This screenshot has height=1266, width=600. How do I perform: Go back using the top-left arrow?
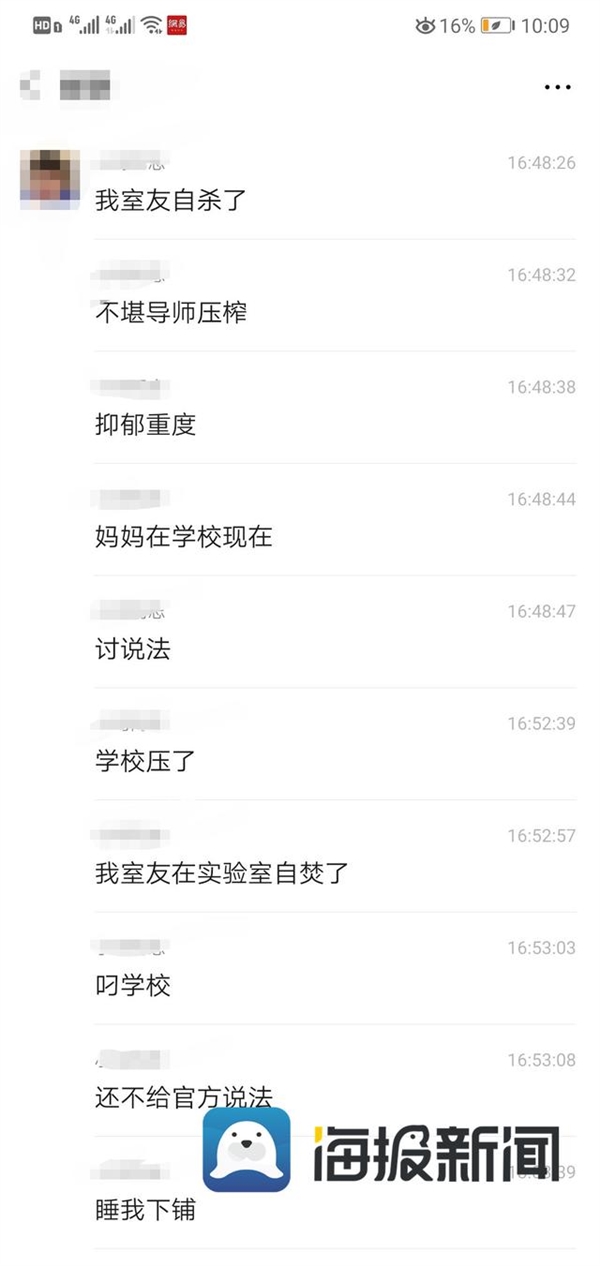tap(31, 87)
